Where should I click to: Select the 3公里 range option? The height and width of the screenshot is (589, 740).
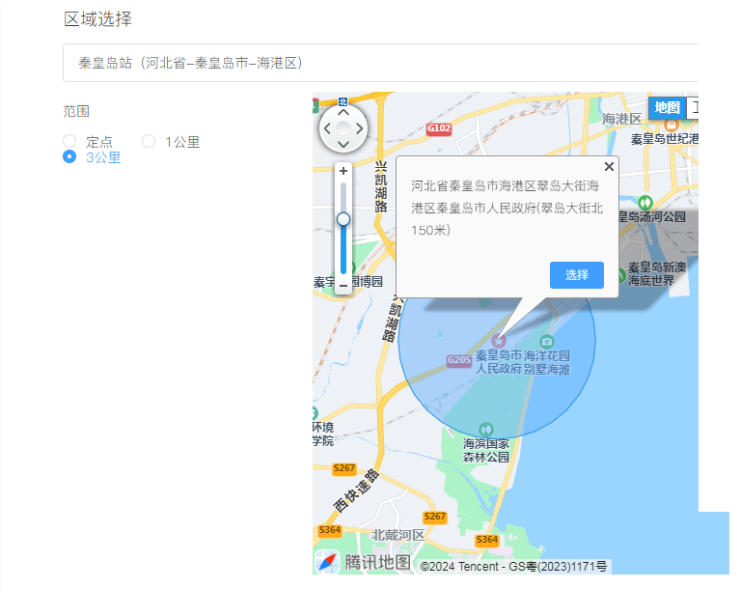coord(69,157)
